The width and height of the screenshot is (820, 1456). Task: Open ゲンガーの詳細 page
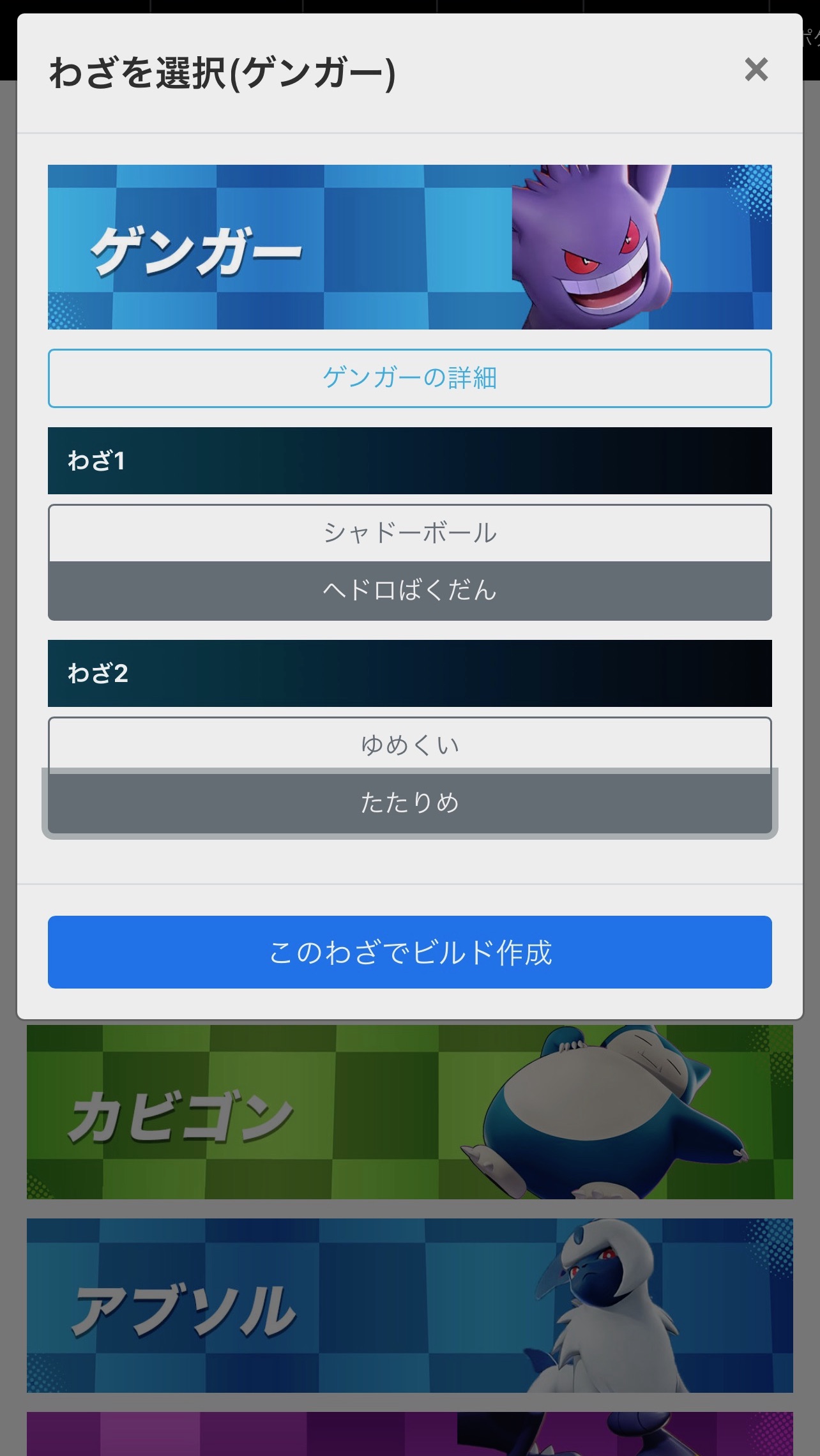pos(409,378)
